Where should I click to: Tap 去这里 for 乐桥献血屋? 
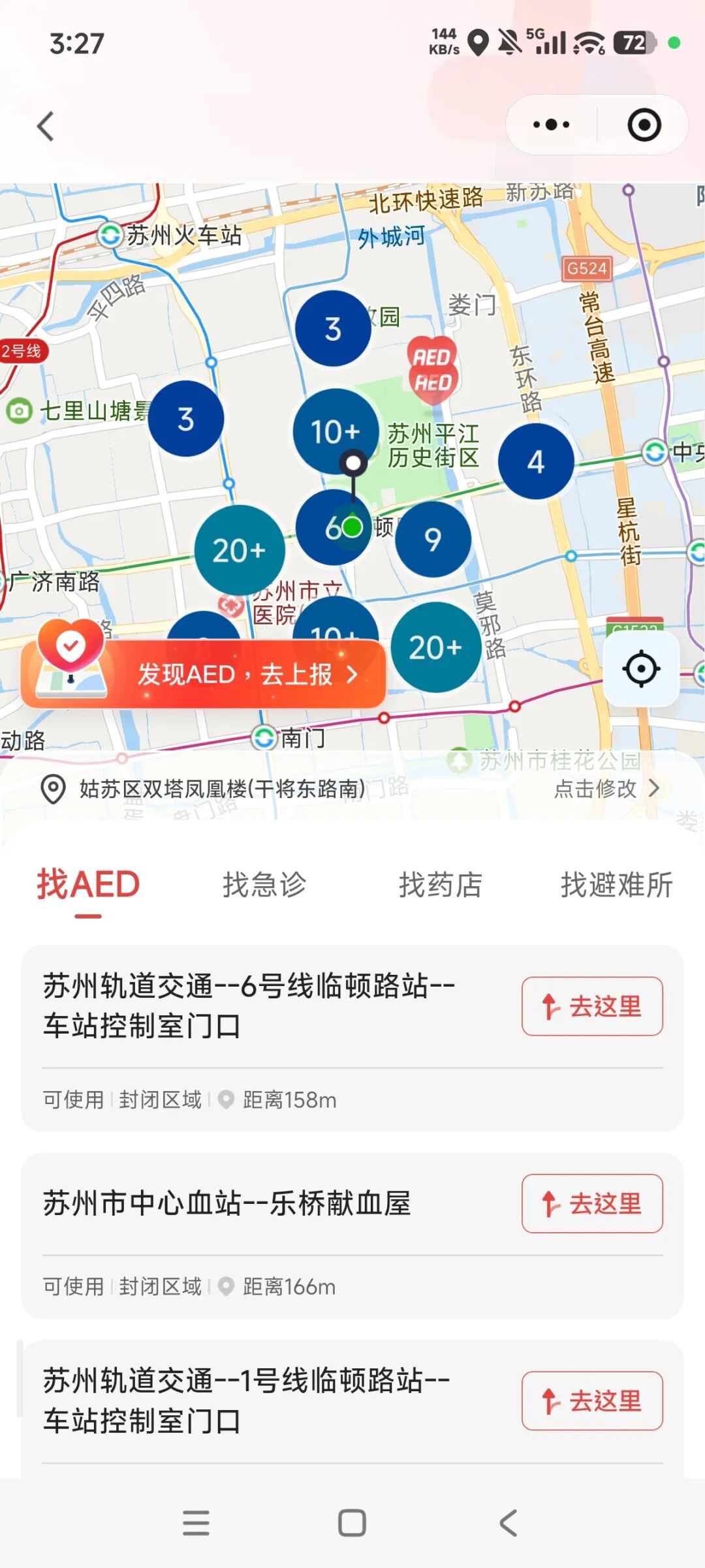[592, 1204]
